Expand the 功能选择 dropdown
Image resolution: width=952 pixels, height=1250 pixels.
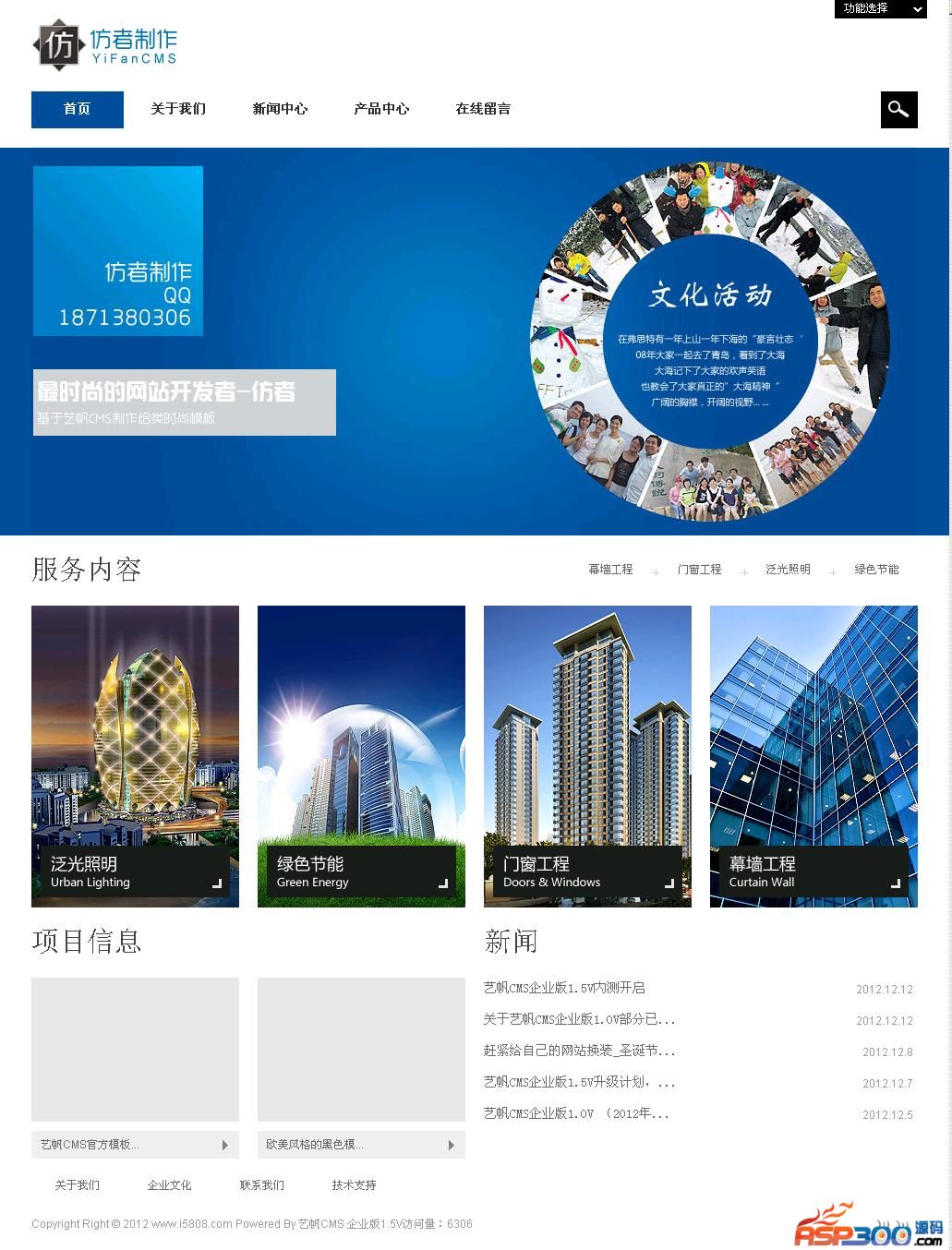(x=880, y=9)
